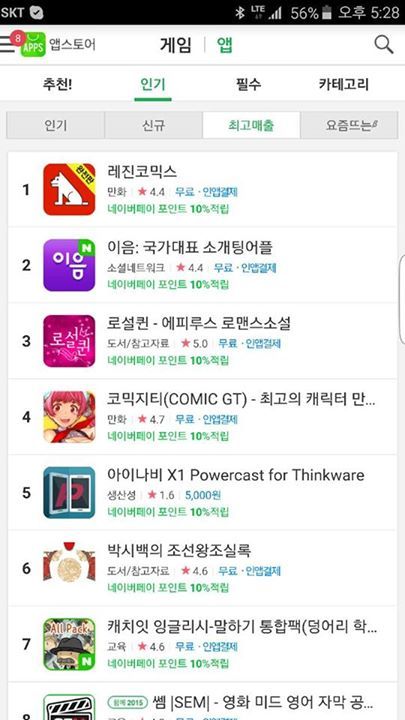View 로설퀸 - 에피루스 로맨스소설 details
This screenshot has height=720, width=405.
pos(202,341)
